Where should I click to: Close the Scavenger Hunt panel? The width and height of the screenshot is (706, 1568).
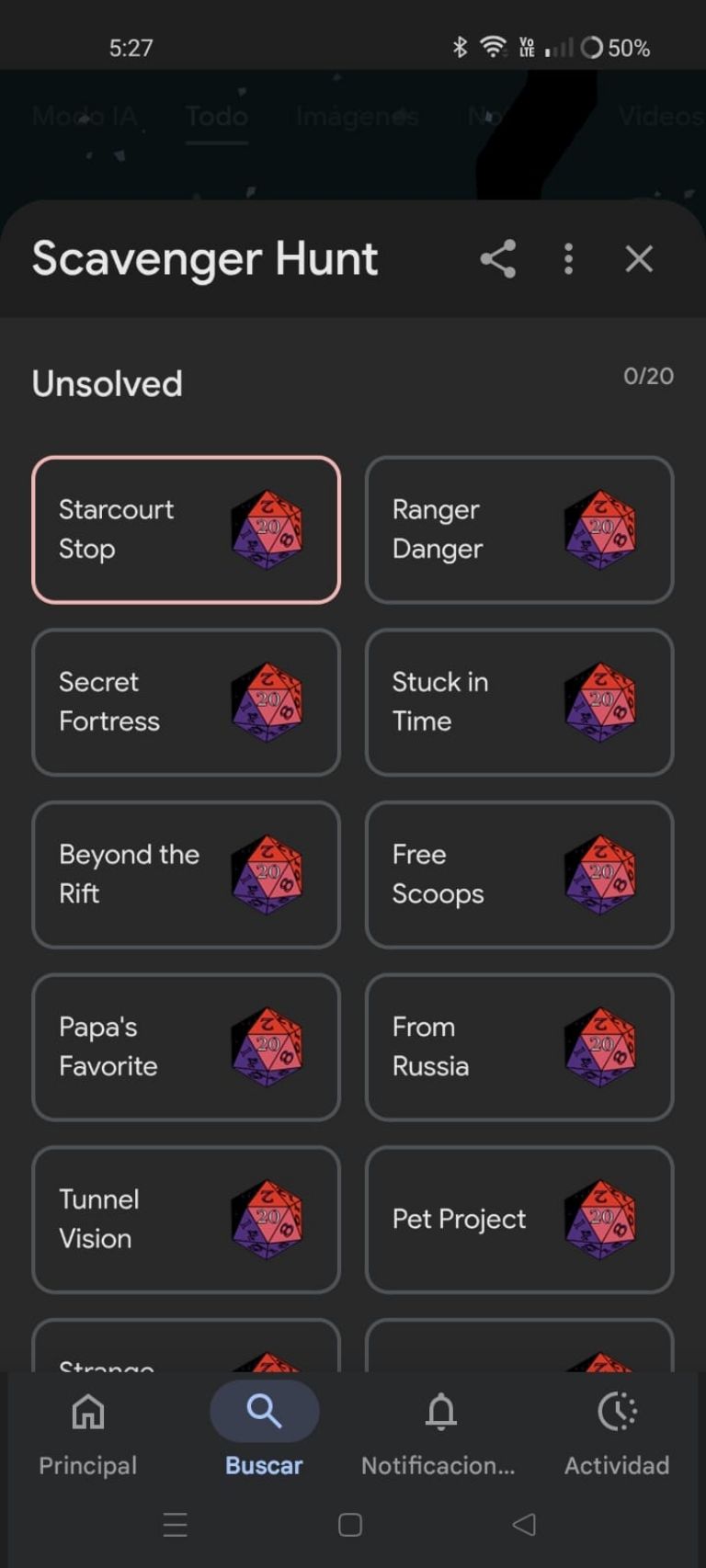639,259
